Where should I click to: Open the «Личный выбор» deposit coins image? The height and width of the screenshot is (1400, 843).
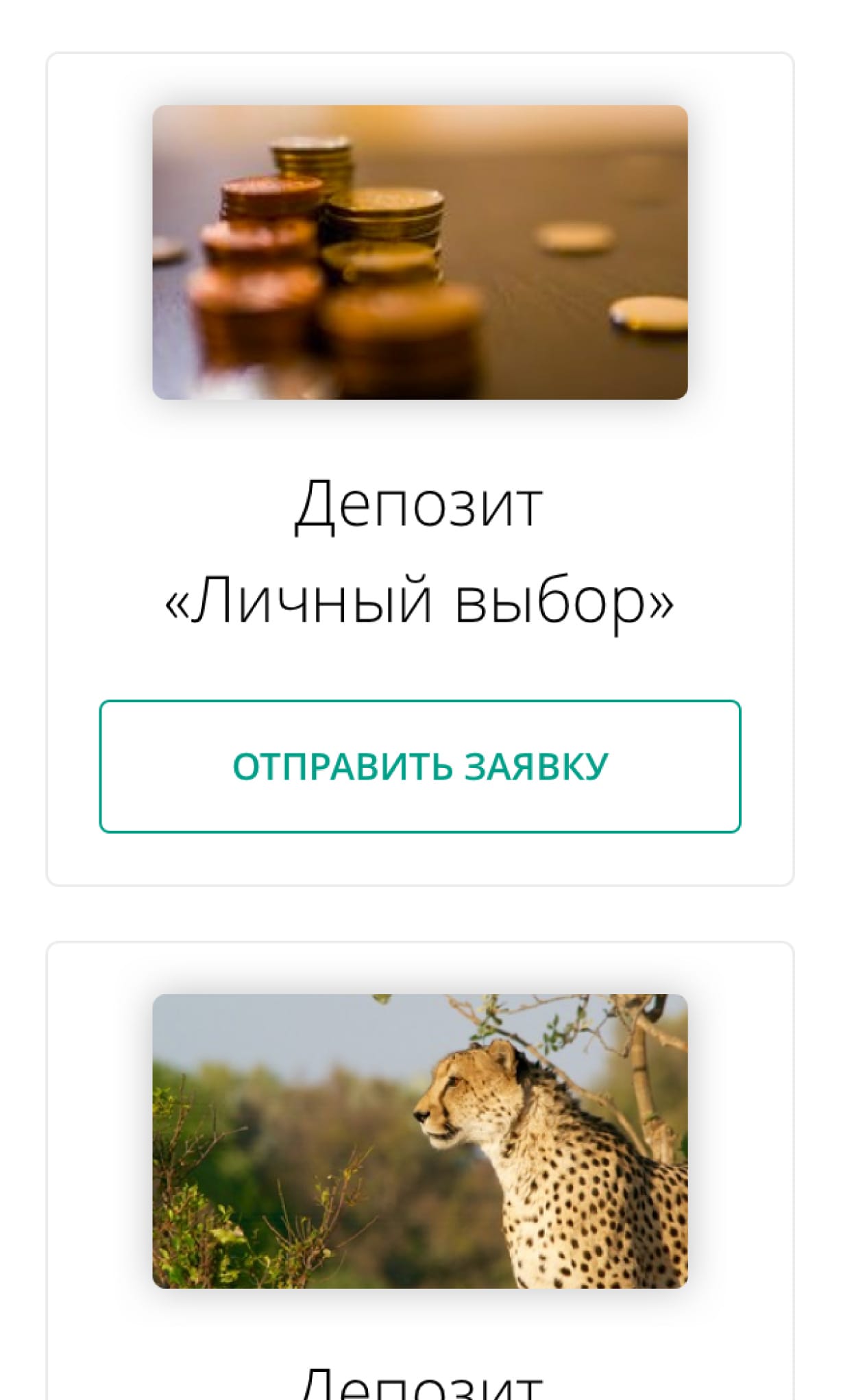click(420, 252)
